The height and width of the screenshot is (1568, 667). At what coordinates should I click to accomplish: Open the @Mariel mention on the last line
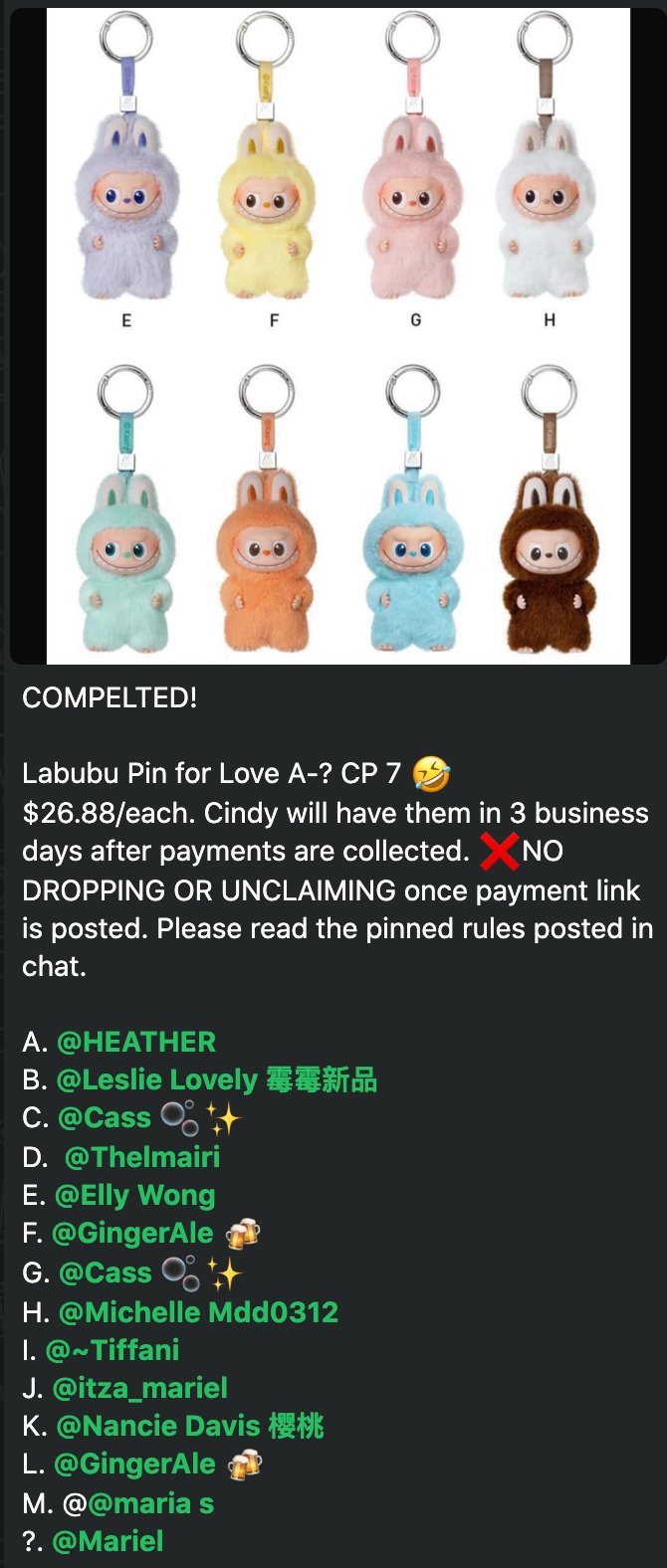(x=108, y=1541)
